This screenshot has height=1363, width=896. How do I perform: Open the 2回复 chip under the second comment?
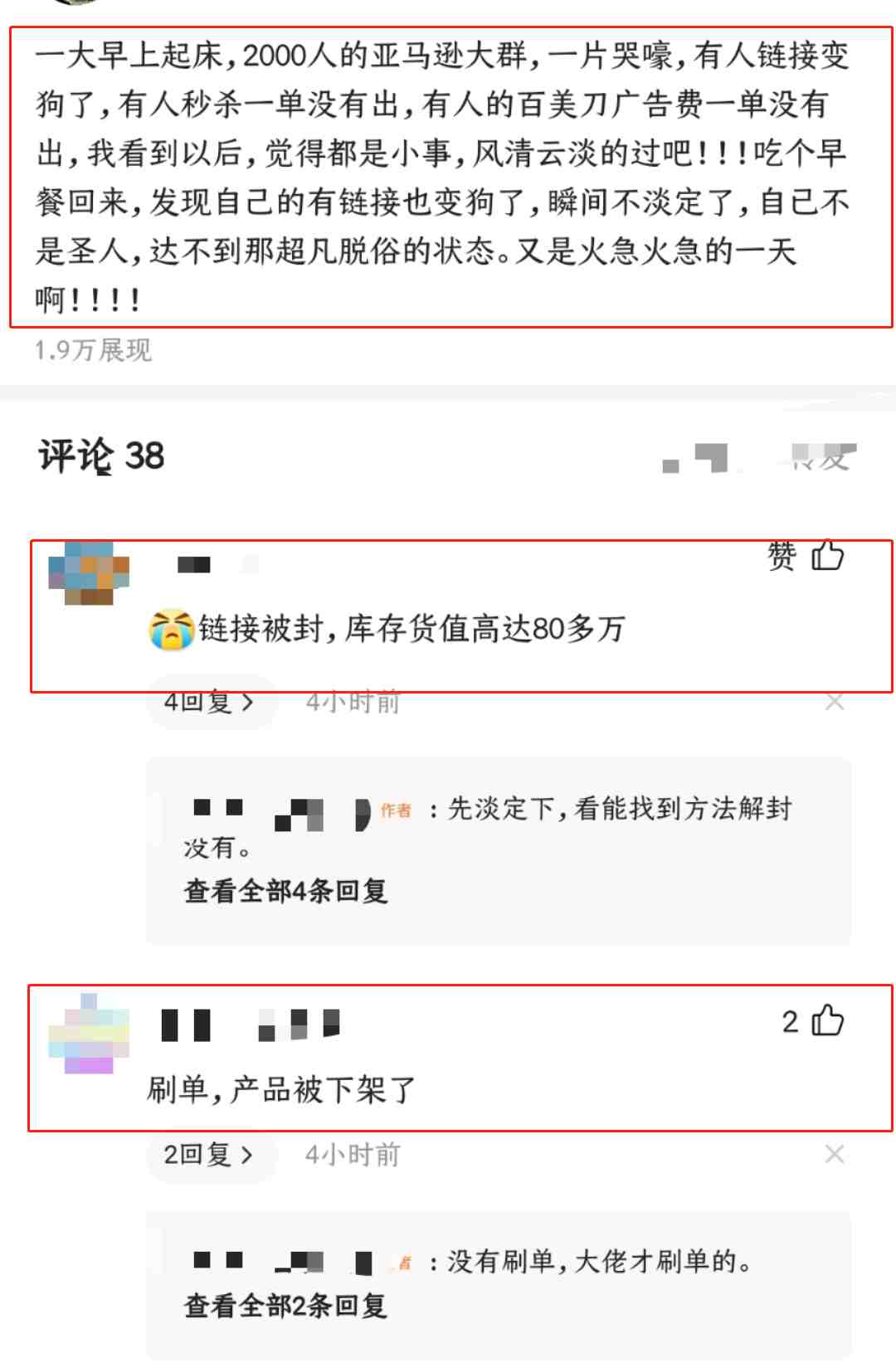(x=209, y=1155)
